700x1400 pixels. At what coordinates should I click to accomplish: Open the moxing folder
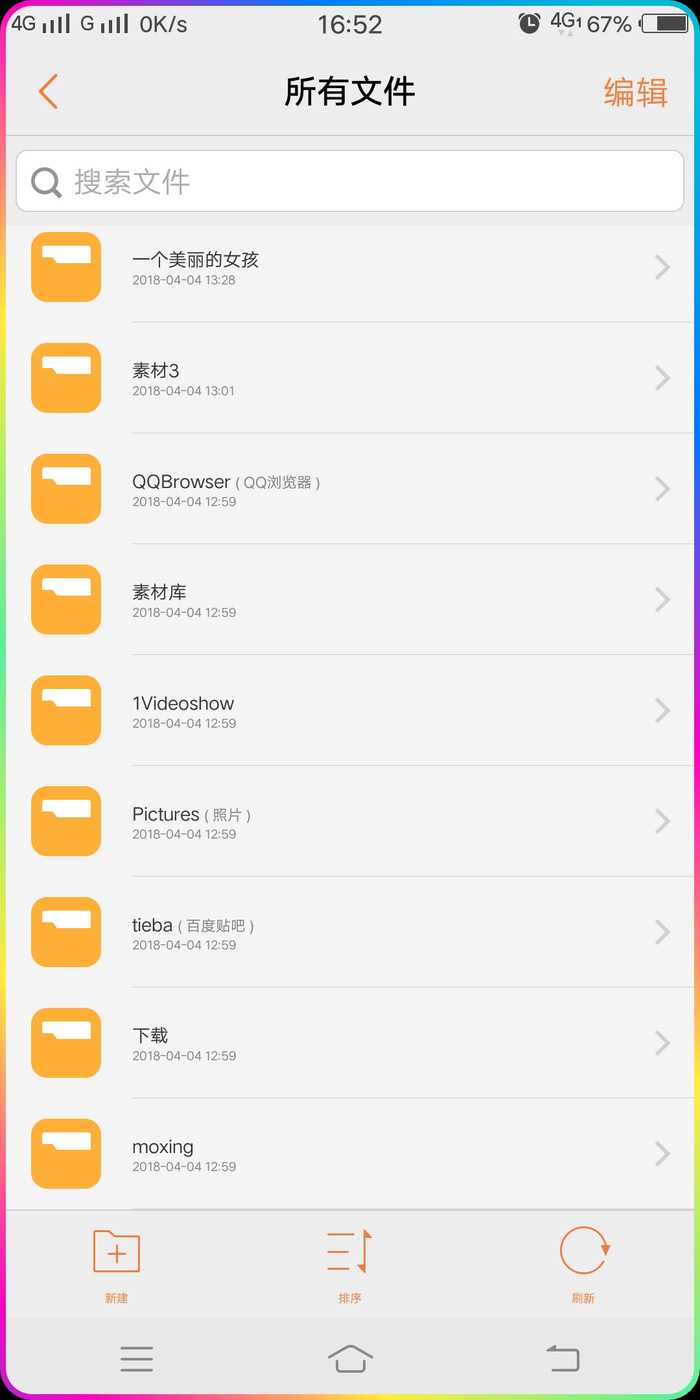350,1156
